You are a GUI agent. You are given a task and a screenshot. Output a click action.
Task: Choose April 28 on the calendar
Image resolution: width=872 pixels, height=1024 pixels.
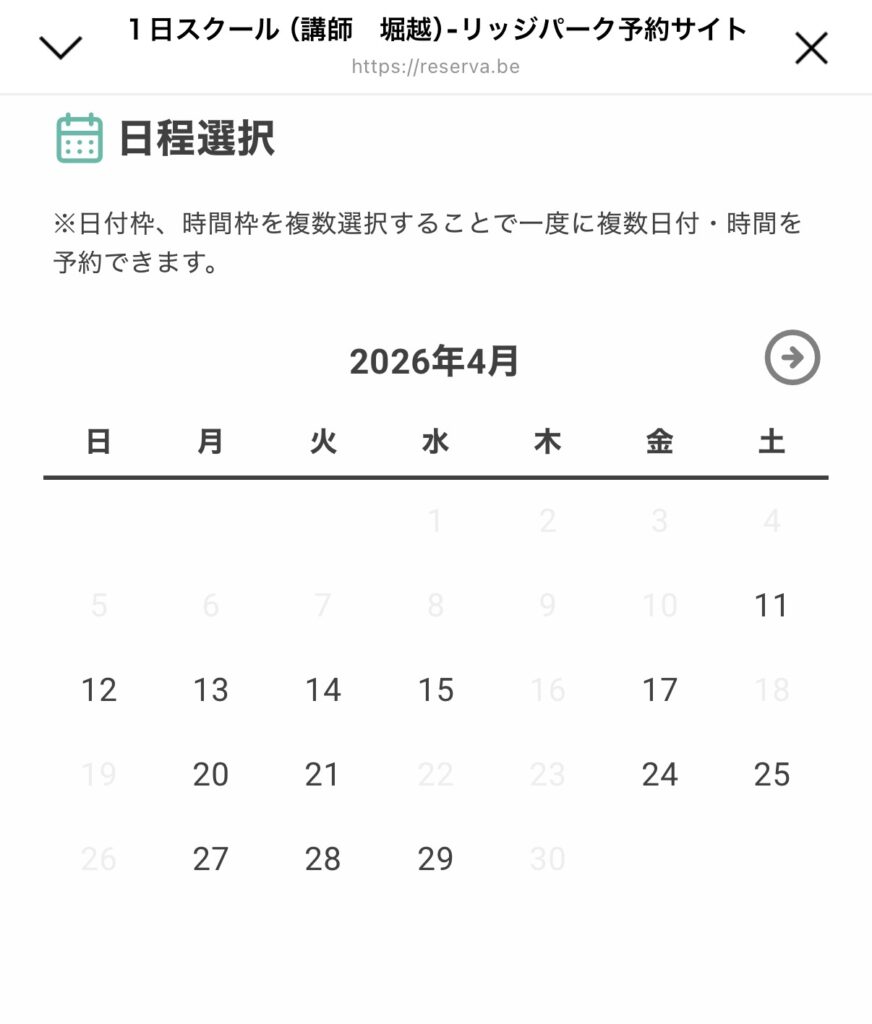coord(323,859)
